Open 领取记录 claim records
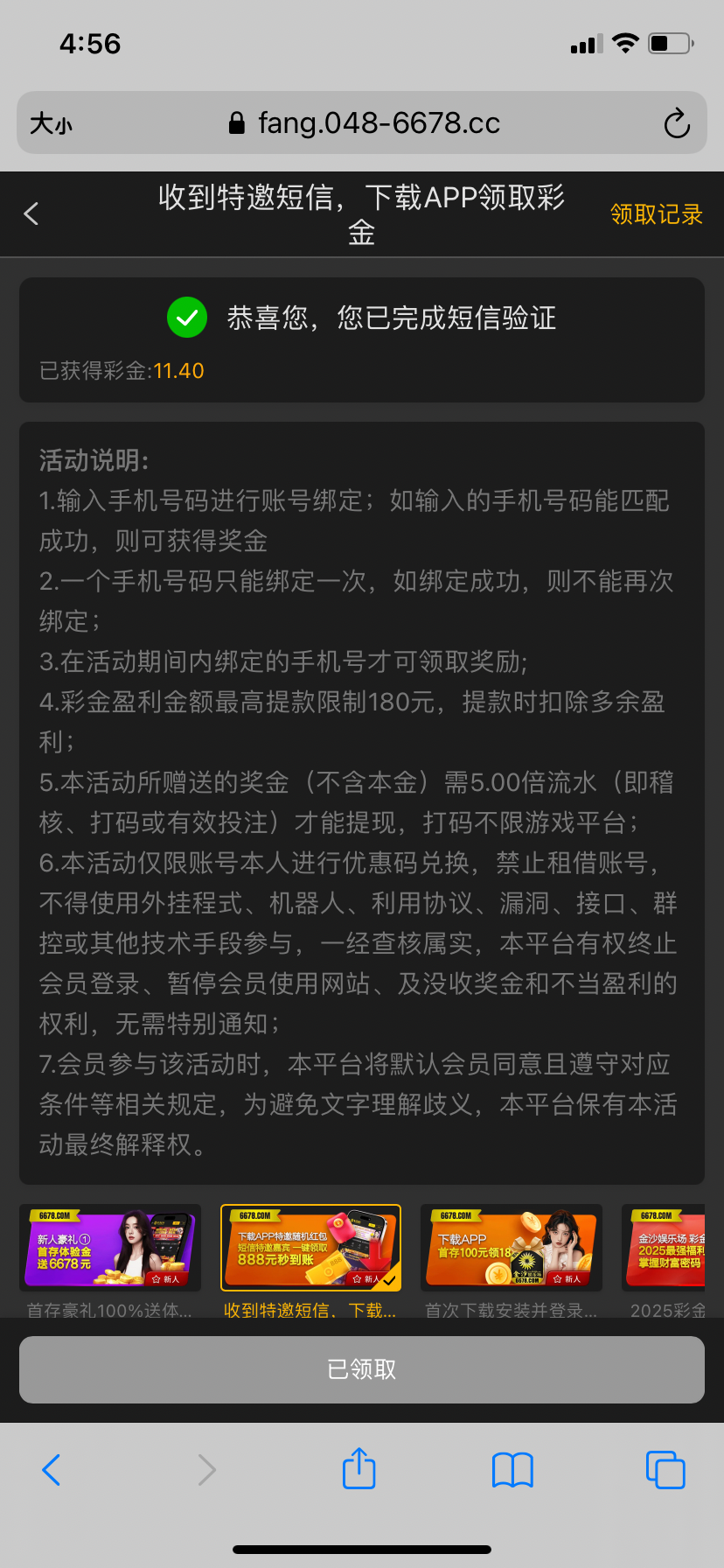Image resolution: width=724 pixels, height=1568 pixels. coord(656,214)
